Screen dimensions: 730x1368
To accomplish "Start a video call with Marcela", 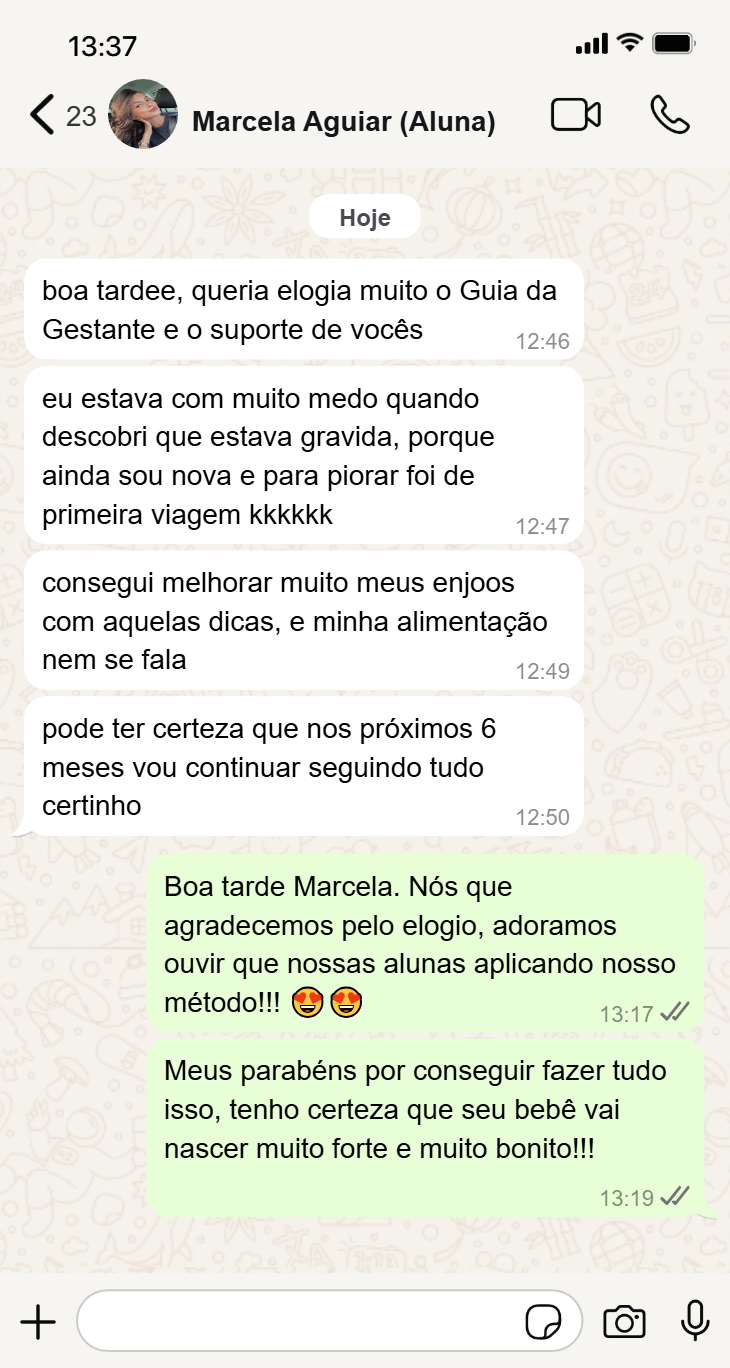I will (576, 115).
